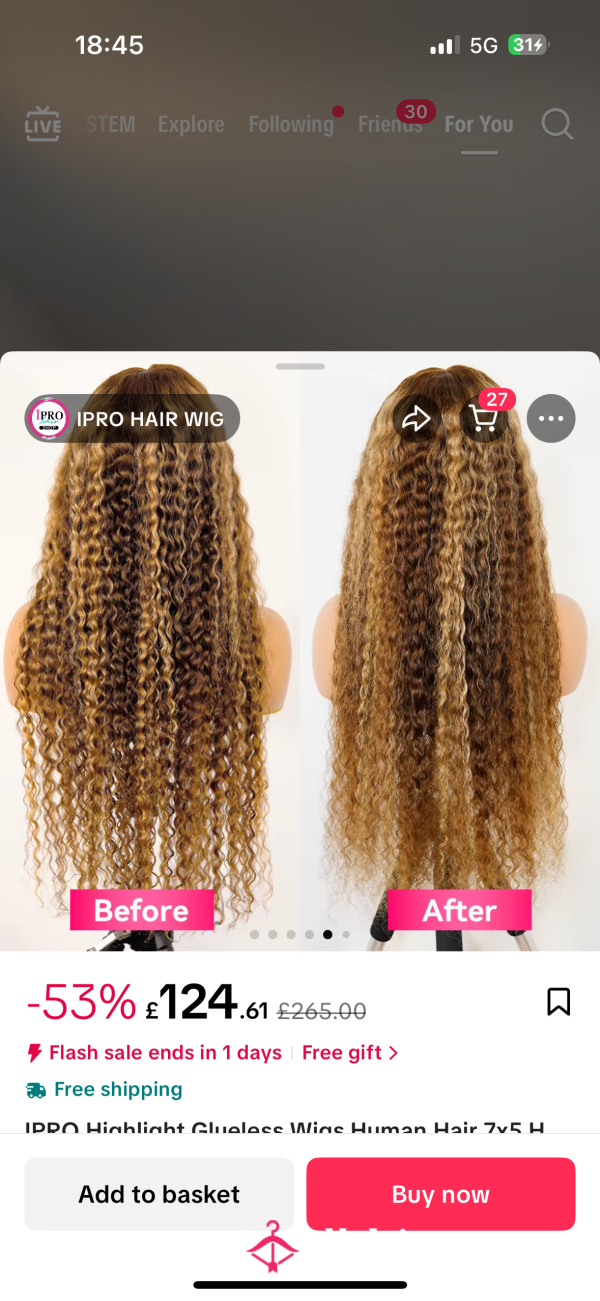Switch to the Explore tab
Image resolution: width=600 pixels, height=1301 pixels.
point(191,125)
